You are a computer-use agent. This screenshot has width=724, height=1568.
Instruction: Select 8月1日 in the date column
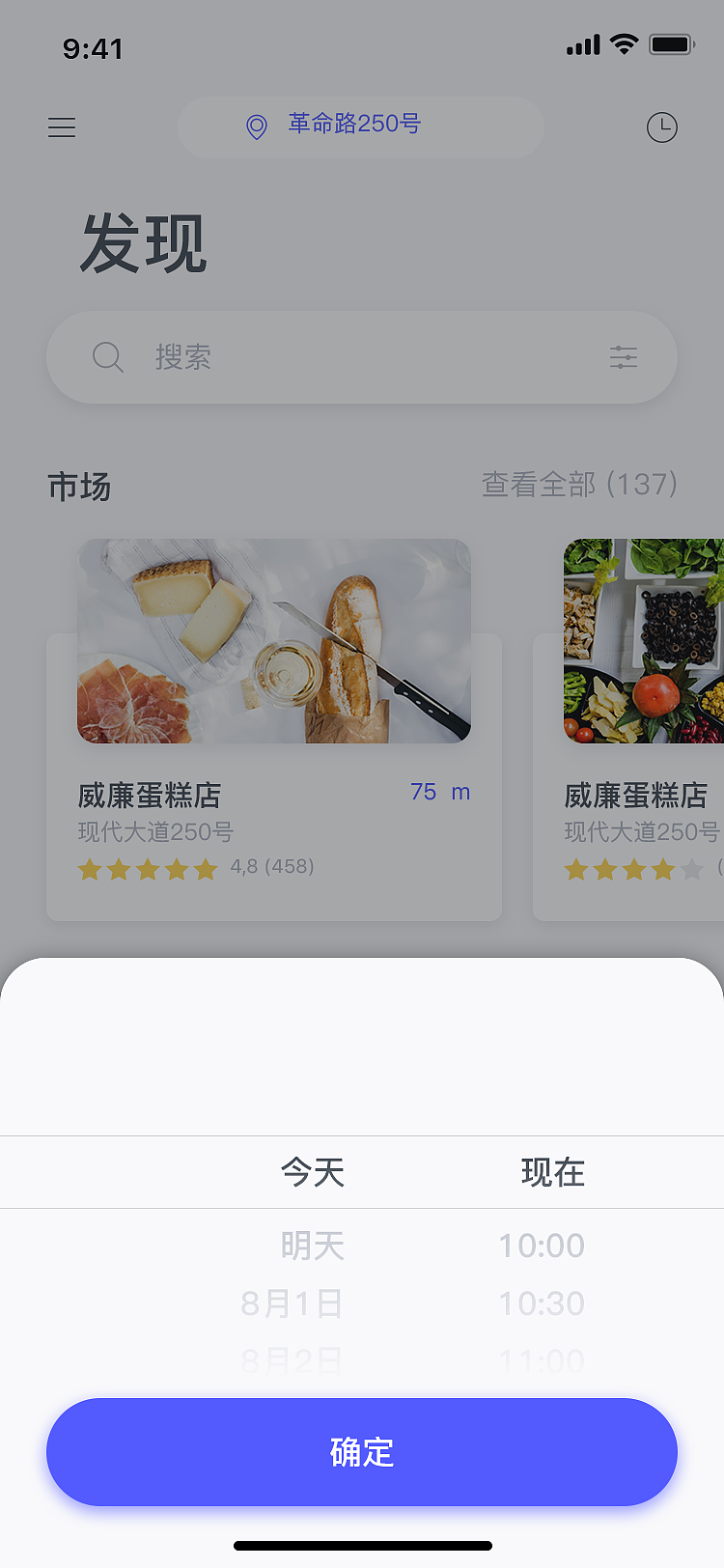(x=292, y=1302)
